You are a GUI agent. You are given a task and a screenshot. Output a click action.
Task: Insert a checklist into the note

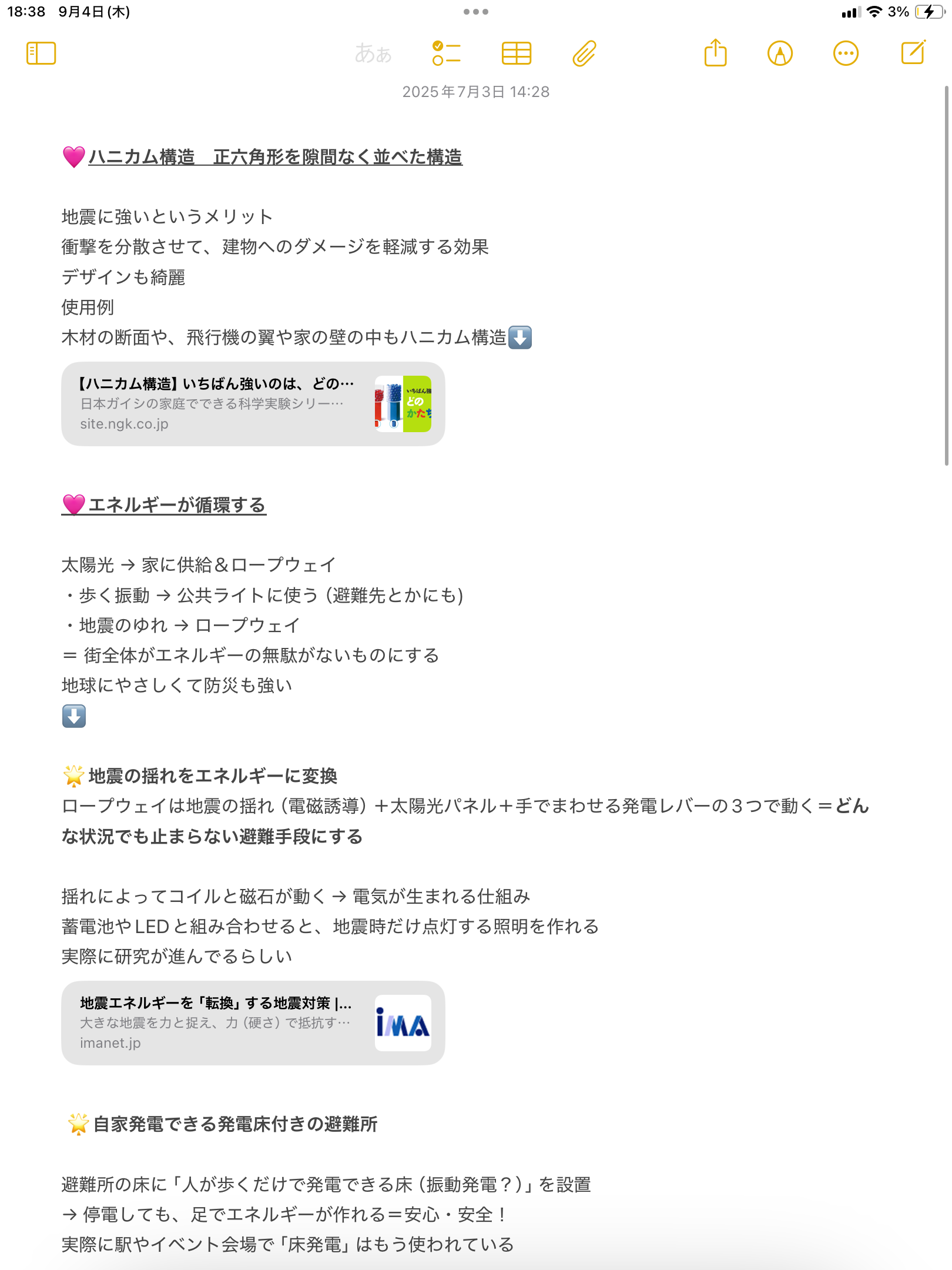coord(446,54)
